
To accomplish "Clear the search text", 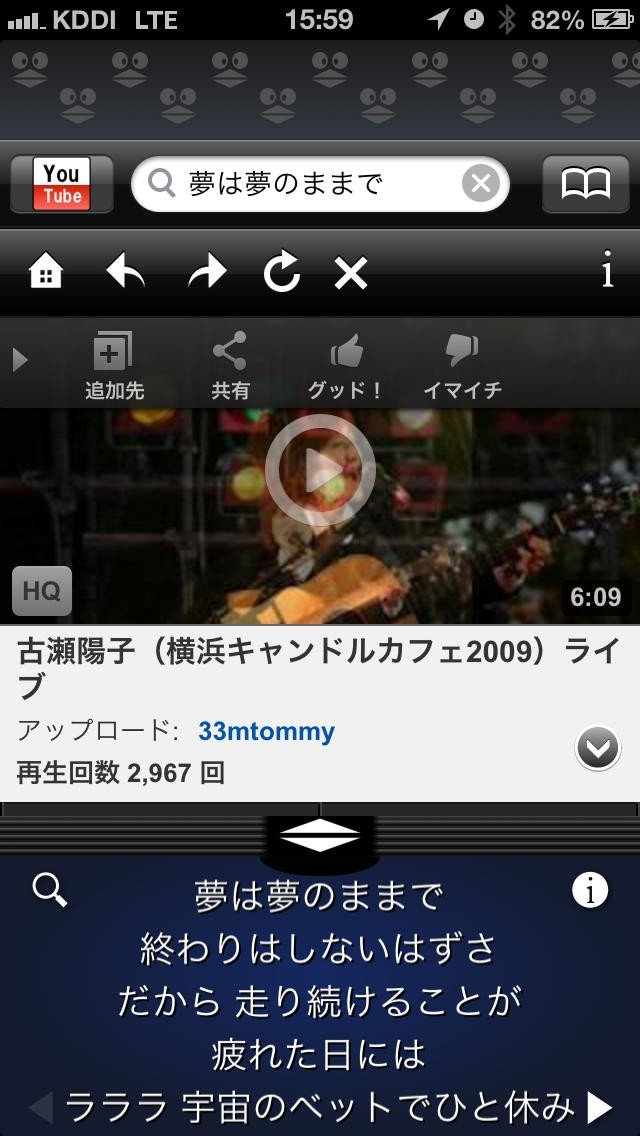I will coord(481,184).
